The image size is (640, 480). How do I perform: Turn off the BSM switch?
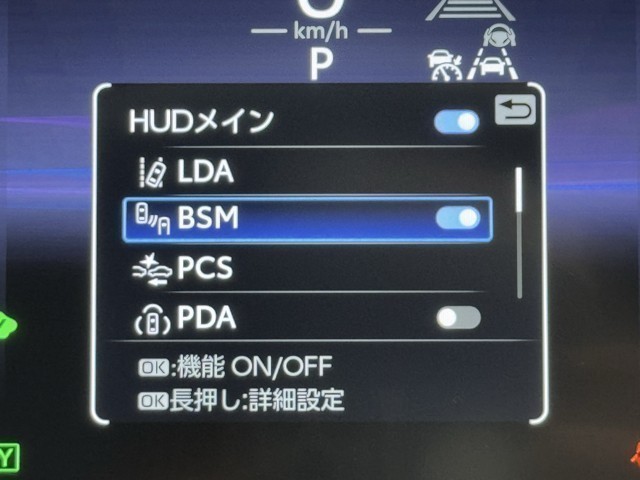[x=458, y=218]
